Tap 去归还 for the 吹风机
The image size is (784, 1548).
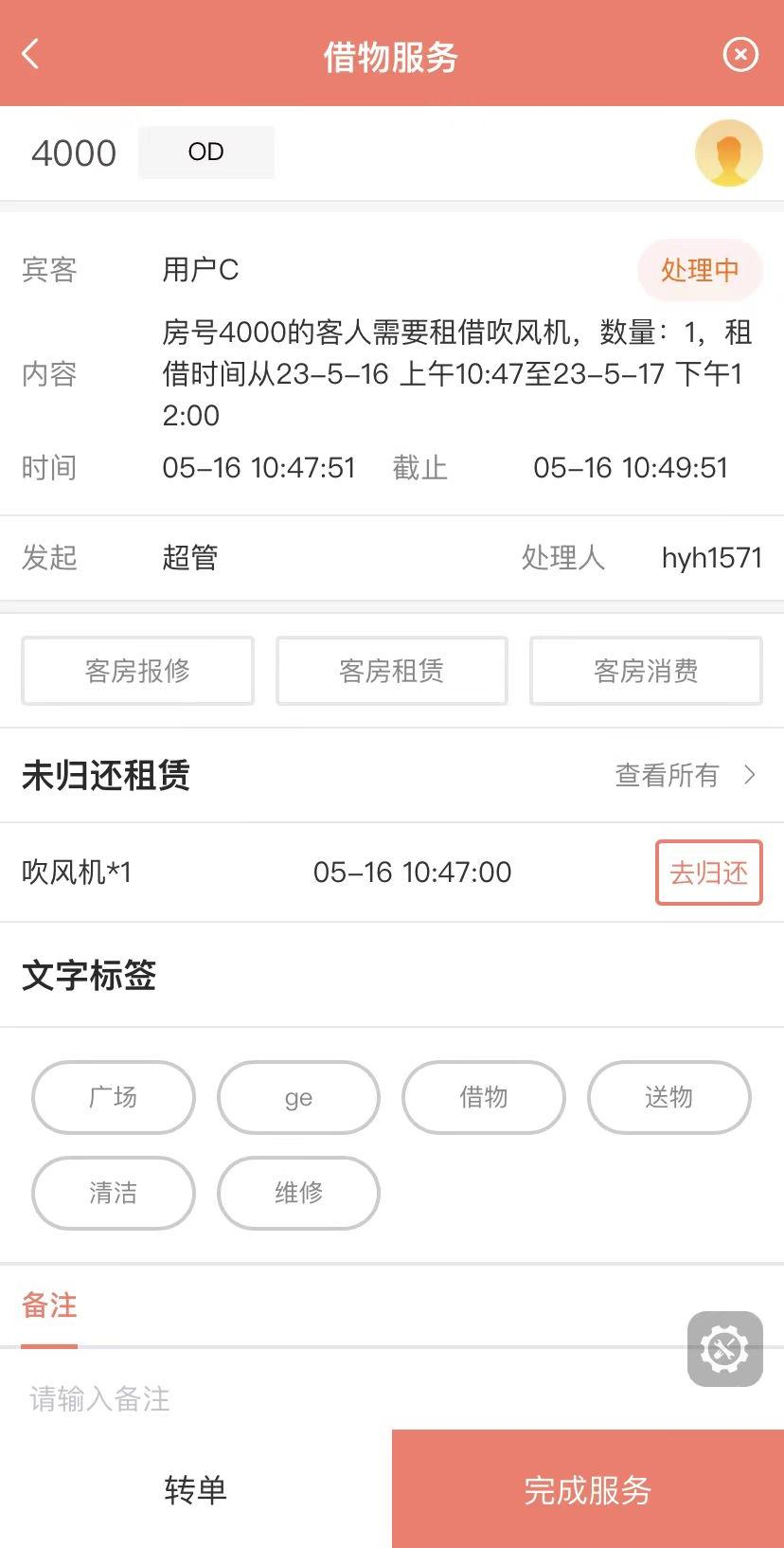click(708, 872)
